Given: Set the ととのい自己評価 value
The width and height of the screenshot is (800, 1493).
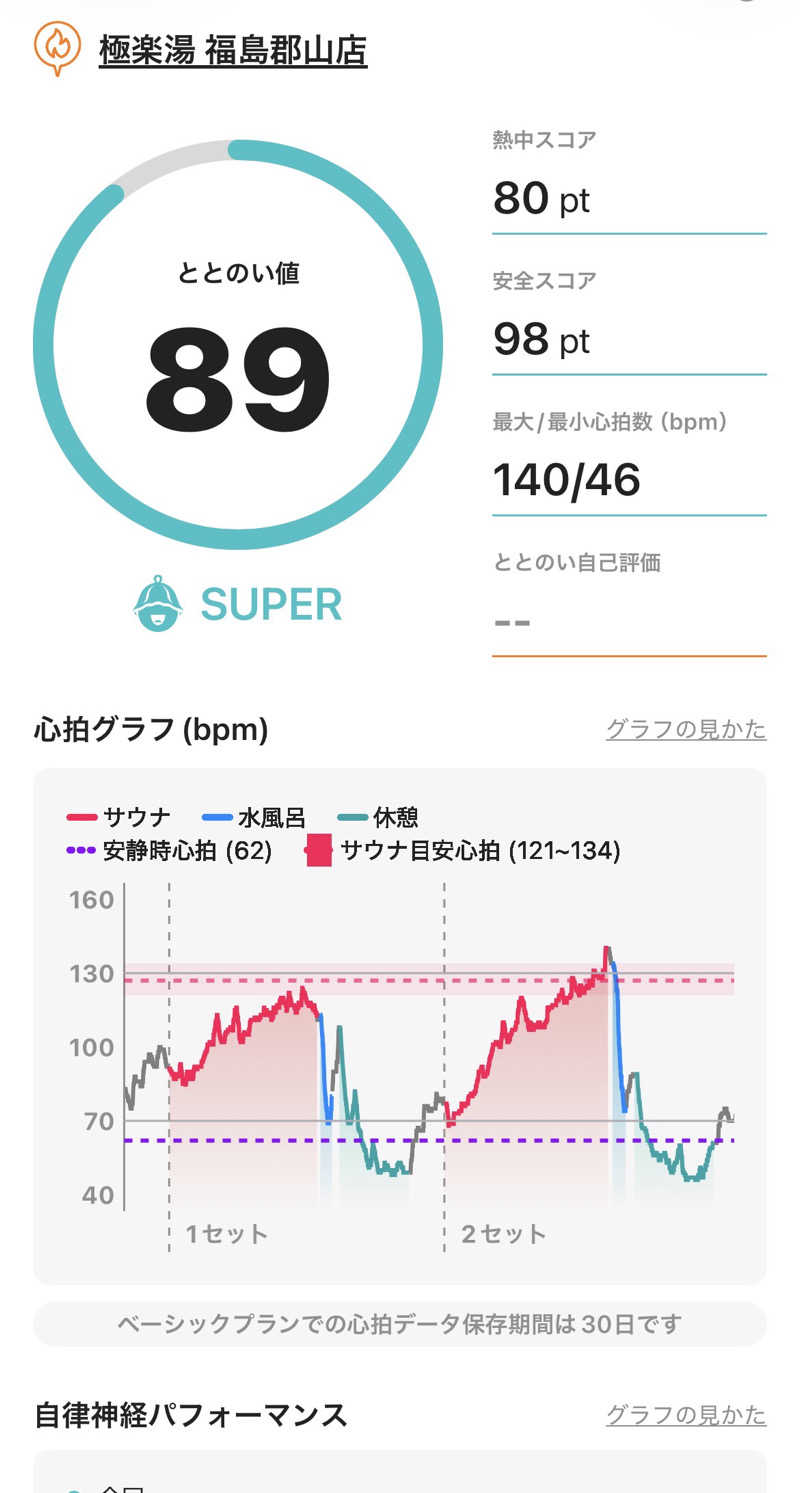Looking at the screenshot, I should click(x=628, y=622).
